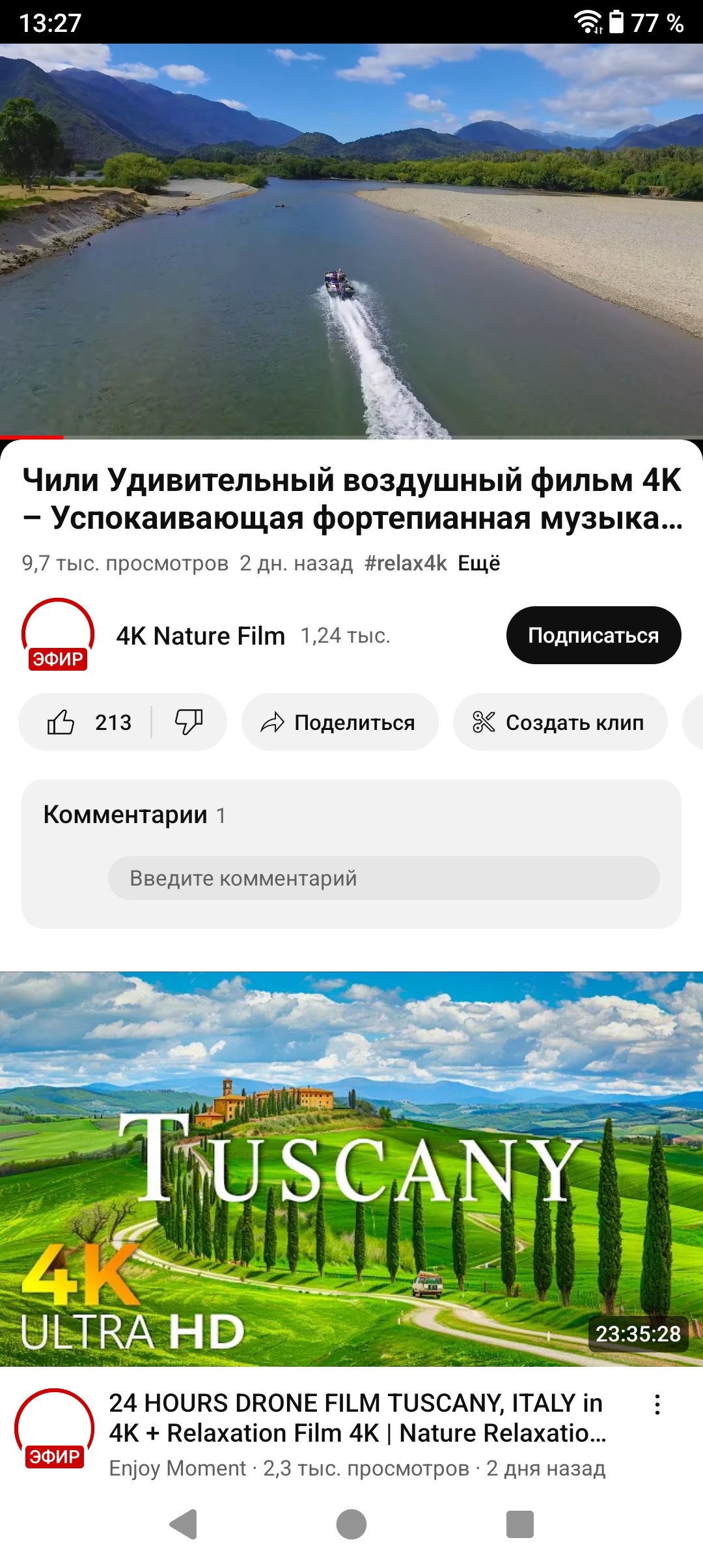The height and width of the screenshot is (1568, 703).
Task: Subscribe with the Подписаться button
Action: tap(593, 636)
